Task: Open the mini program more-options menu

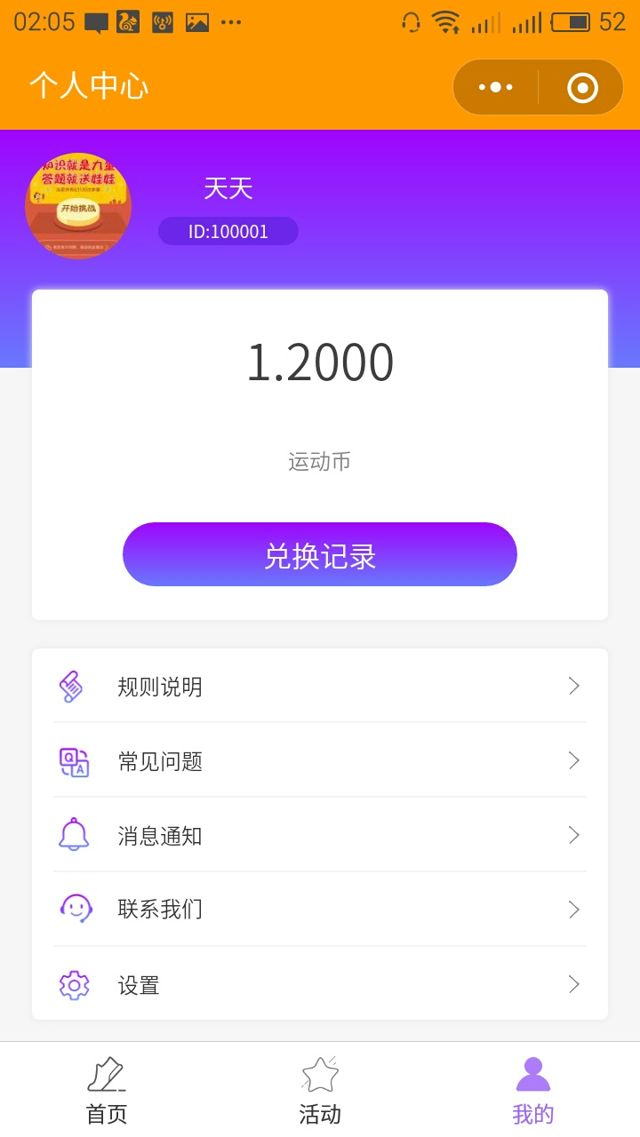Action: point(496,88)
